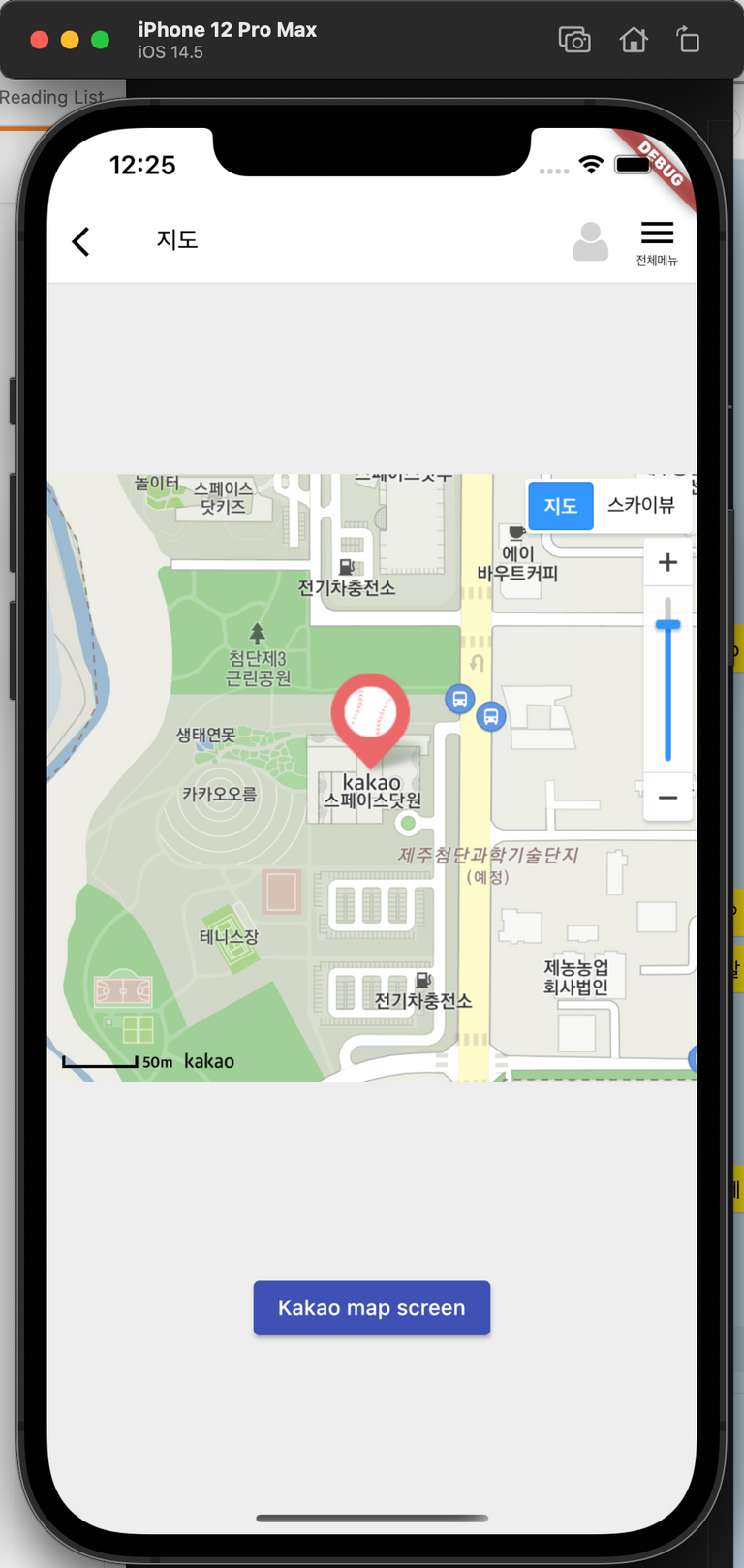Rotate the simulator device
Image resolution: width=744 pixels, height=1568 pixels.
click(688, 40)
